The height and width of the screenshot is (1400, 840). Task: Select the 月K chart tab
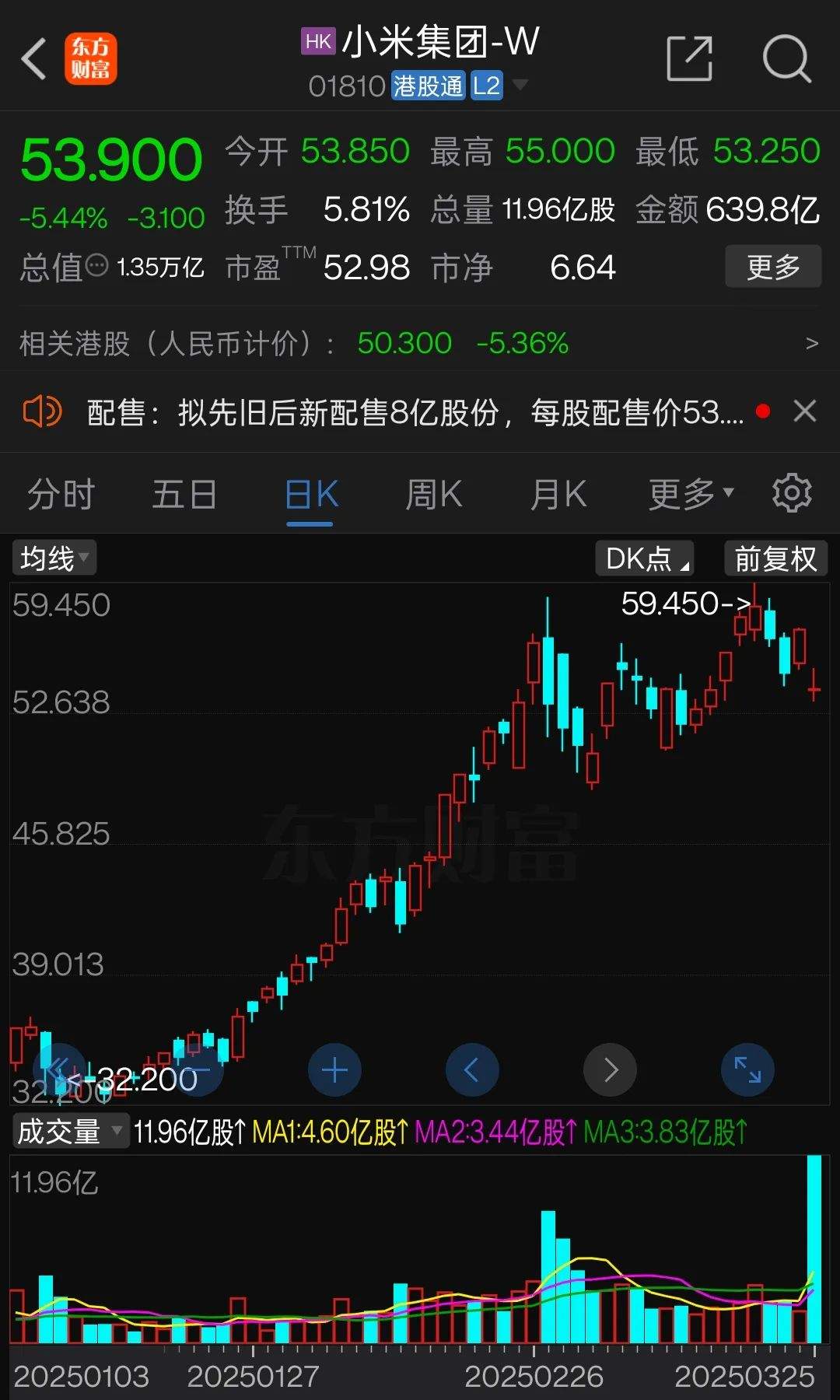pyautogui.click(x=558, y=495)
